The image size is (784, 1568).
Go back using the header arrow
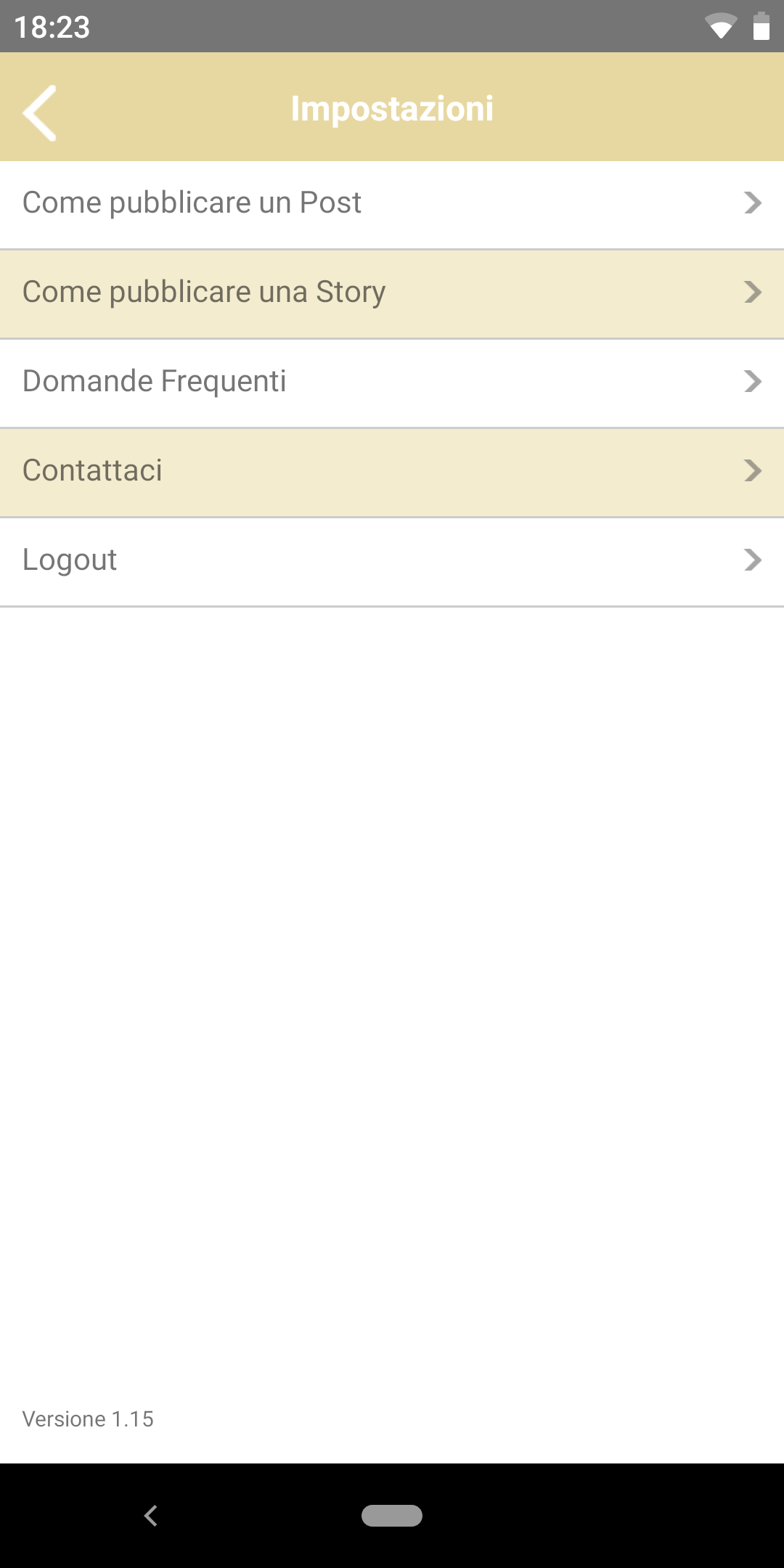coord(40,113)
